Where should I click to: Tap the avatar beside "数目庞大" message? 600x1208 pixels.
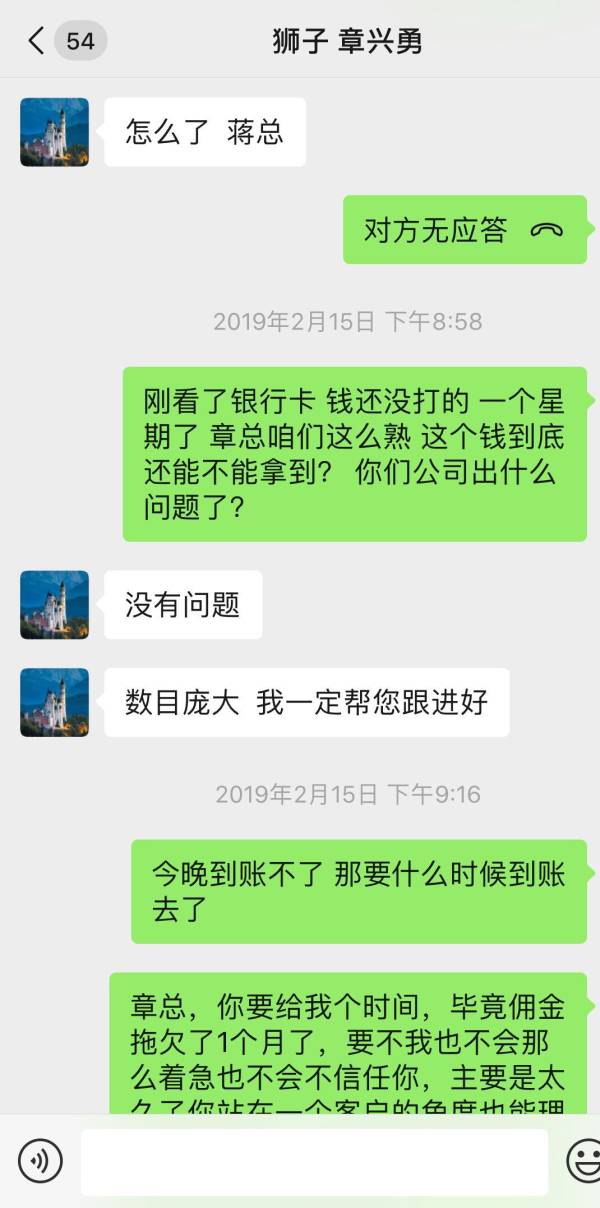(x=55, y=703)
